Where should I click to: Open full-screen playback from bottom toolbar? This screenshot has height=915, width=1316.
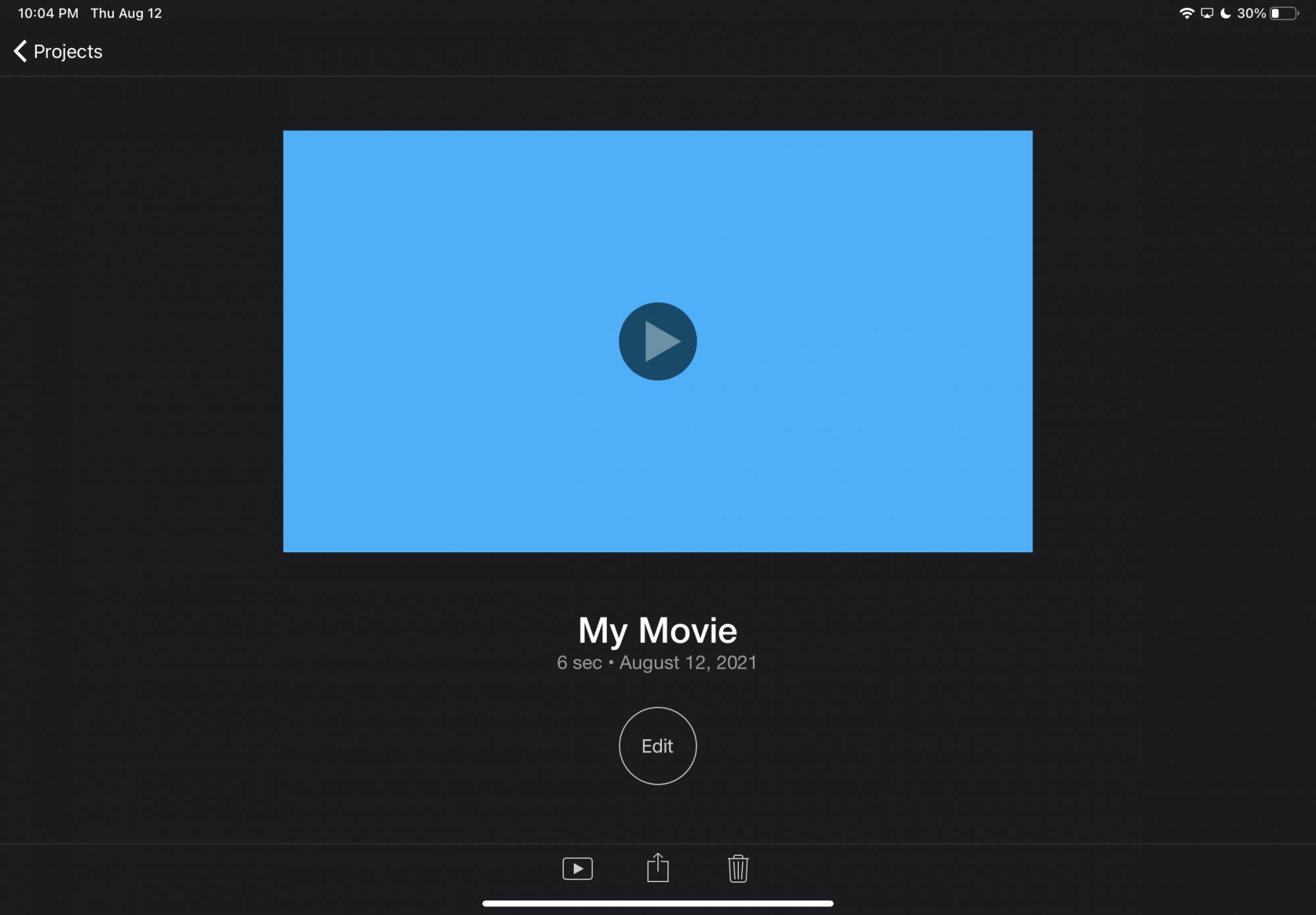point(578,868)
